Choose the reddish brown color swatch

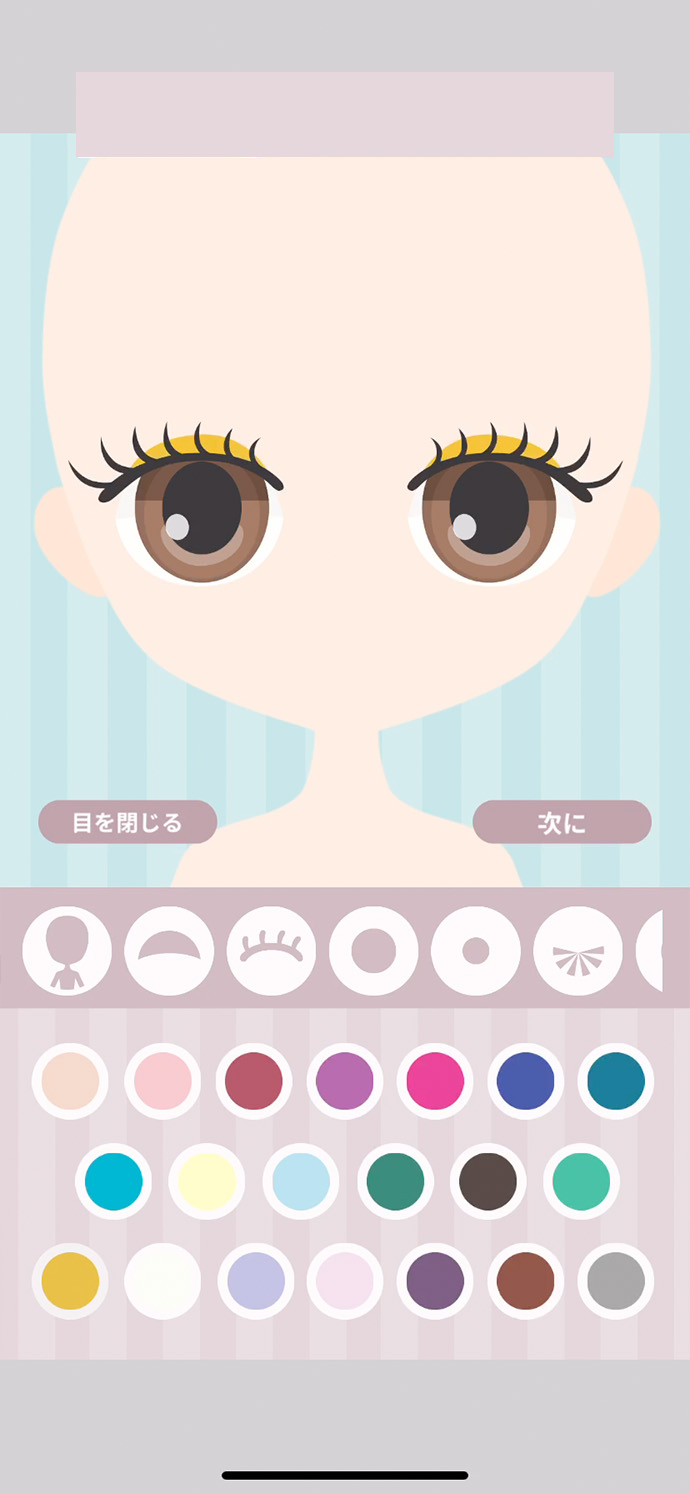click(525, 1281)
